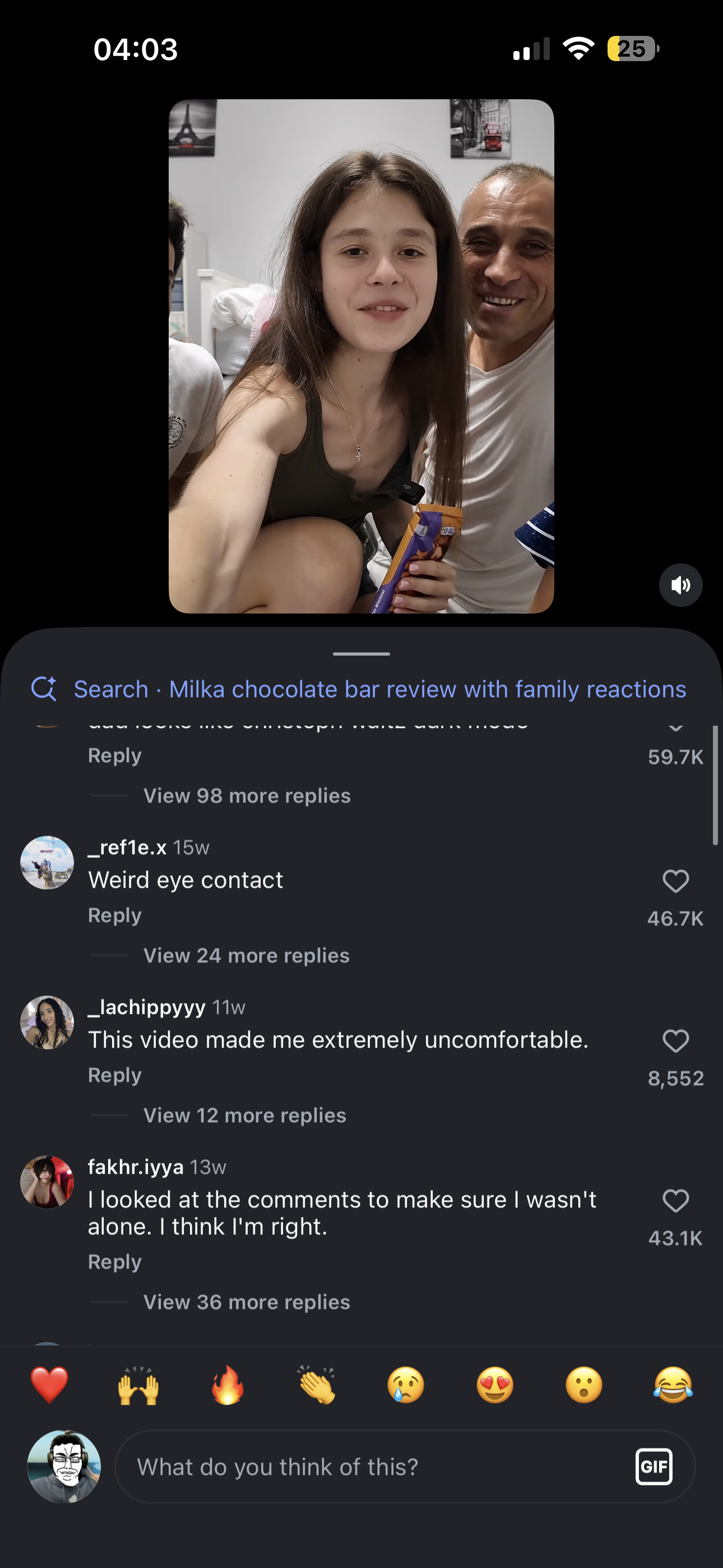Add the fire emoji reaction
723x1568 pixels.
coord(228,1385)
